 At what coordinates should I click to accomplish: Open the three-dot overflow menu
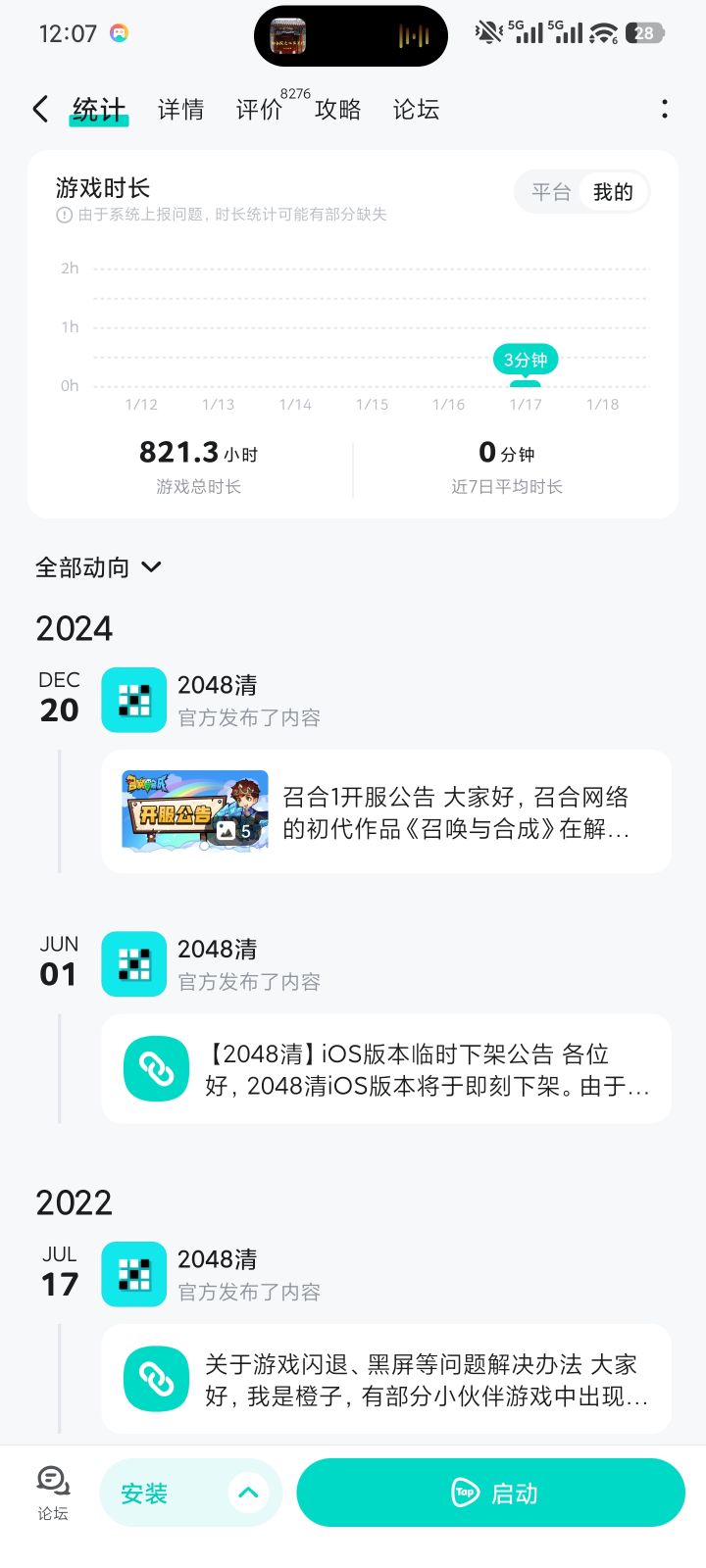click(664, 109)
